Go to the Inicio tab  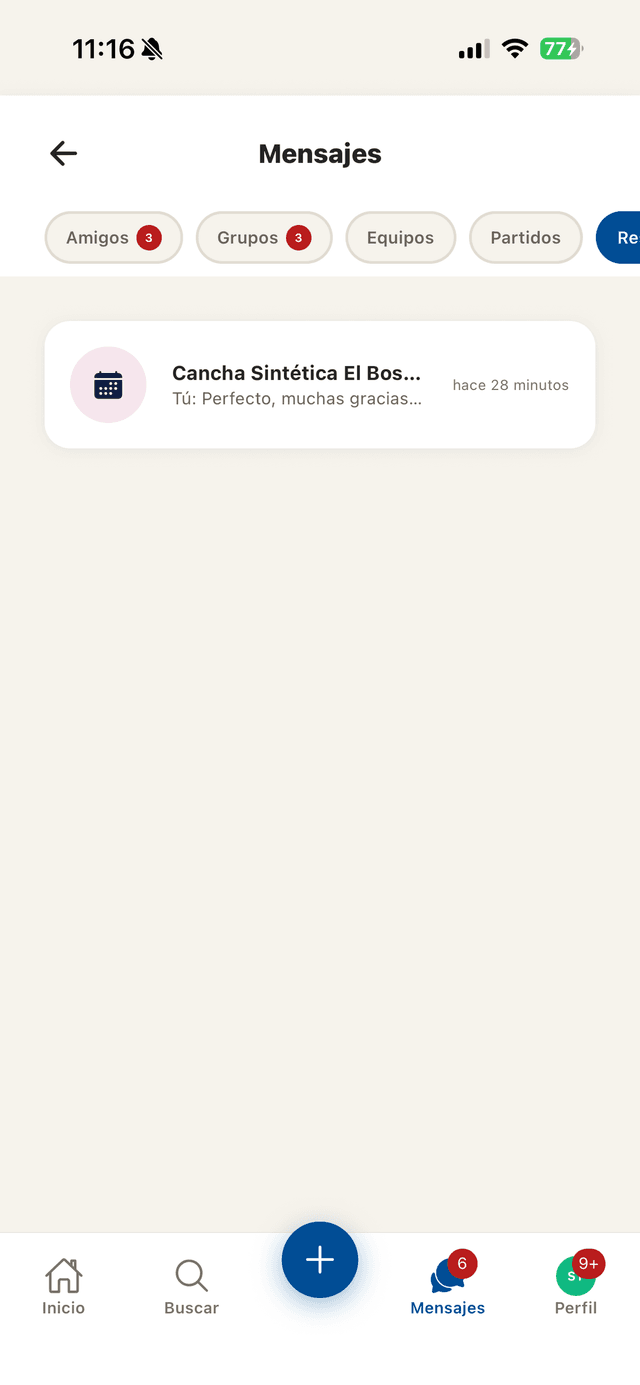point(64,1287)
